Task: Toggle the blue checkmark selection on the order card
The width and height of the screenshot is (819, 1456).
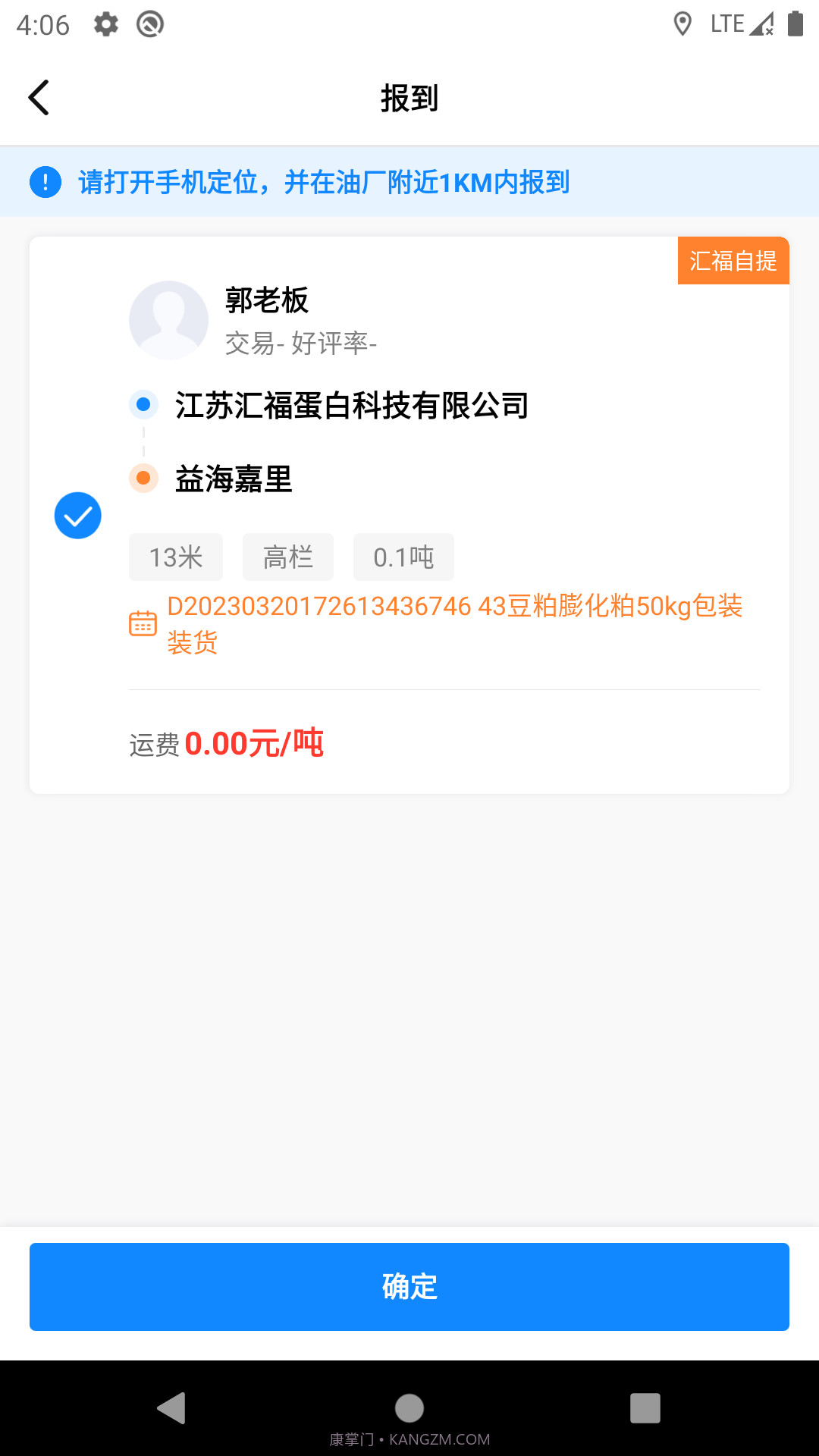Action: pyautogui.click(x=77, y=515)
